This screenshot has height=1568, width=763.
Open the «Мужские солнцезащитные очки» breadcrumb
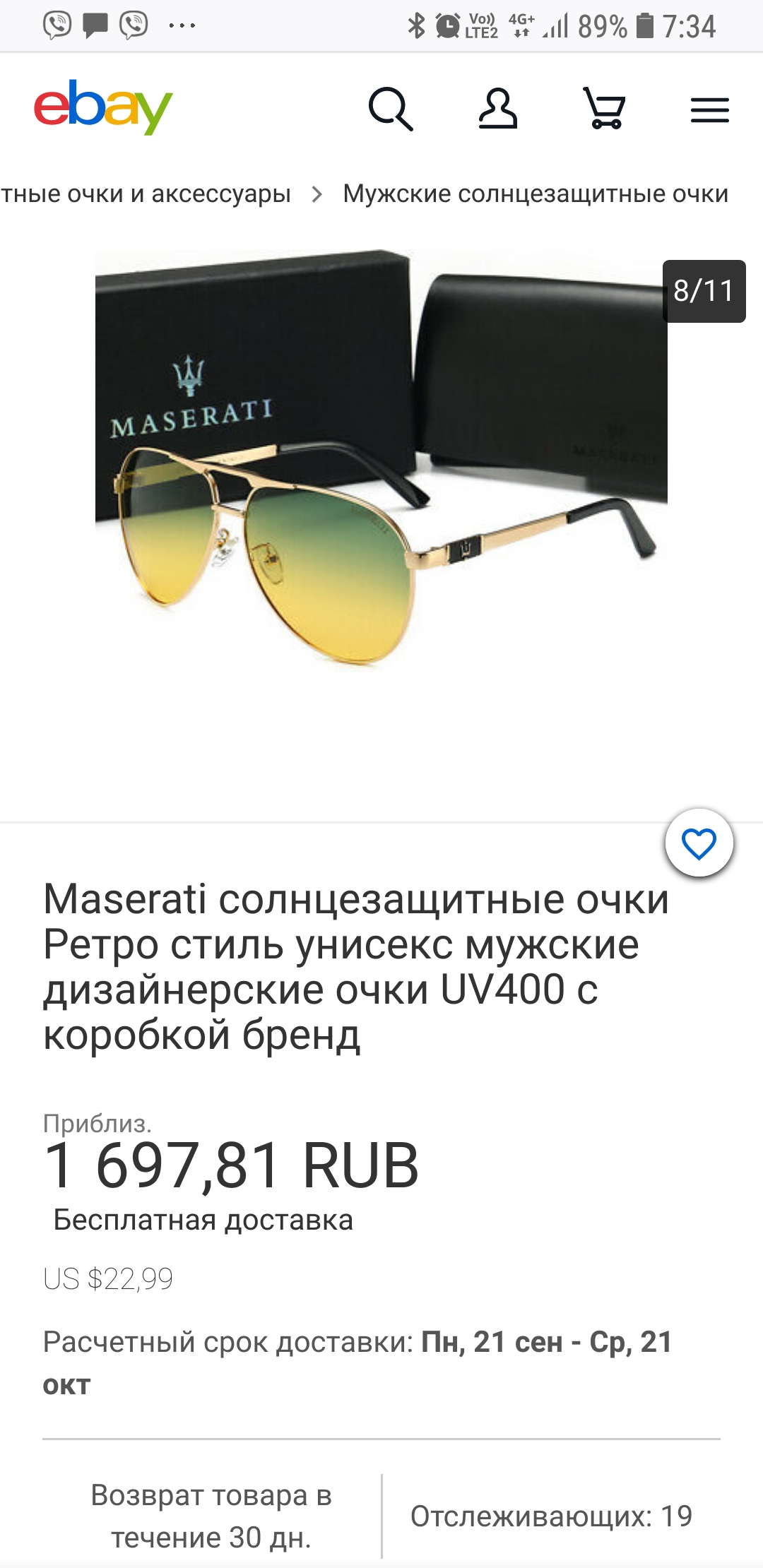tap(536, 194)
